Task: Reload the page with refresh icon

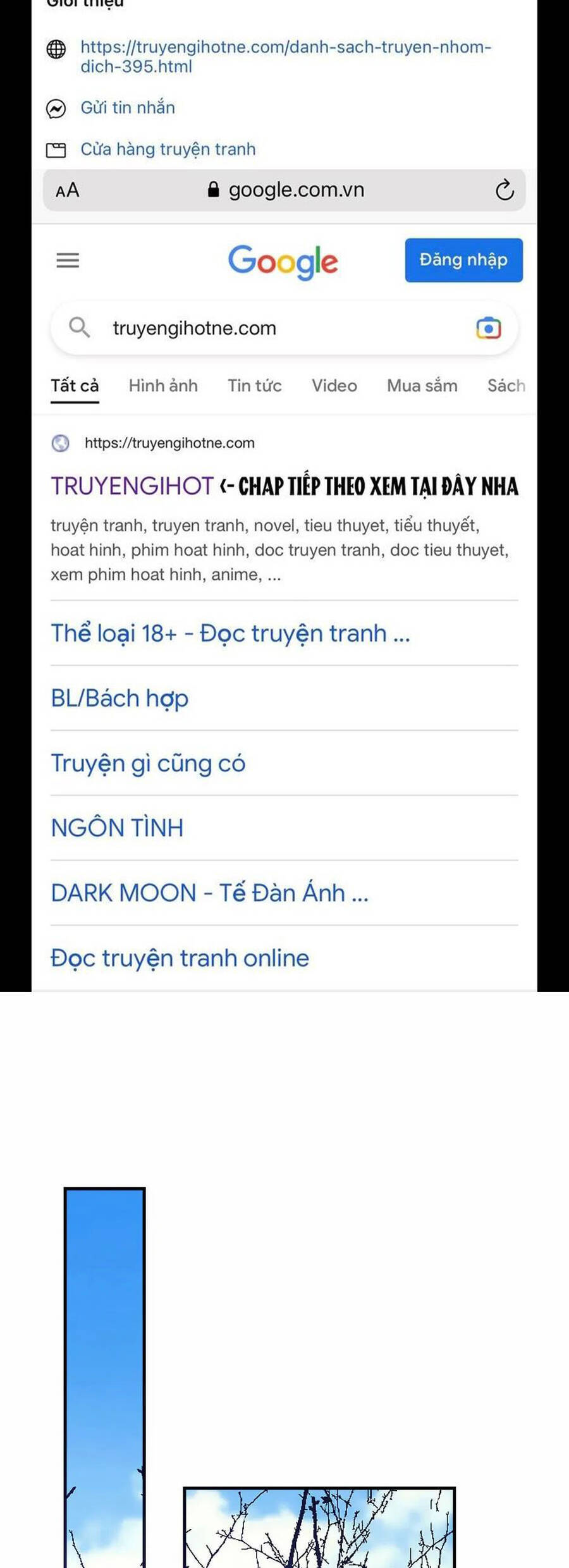Action: coord(504,190)
